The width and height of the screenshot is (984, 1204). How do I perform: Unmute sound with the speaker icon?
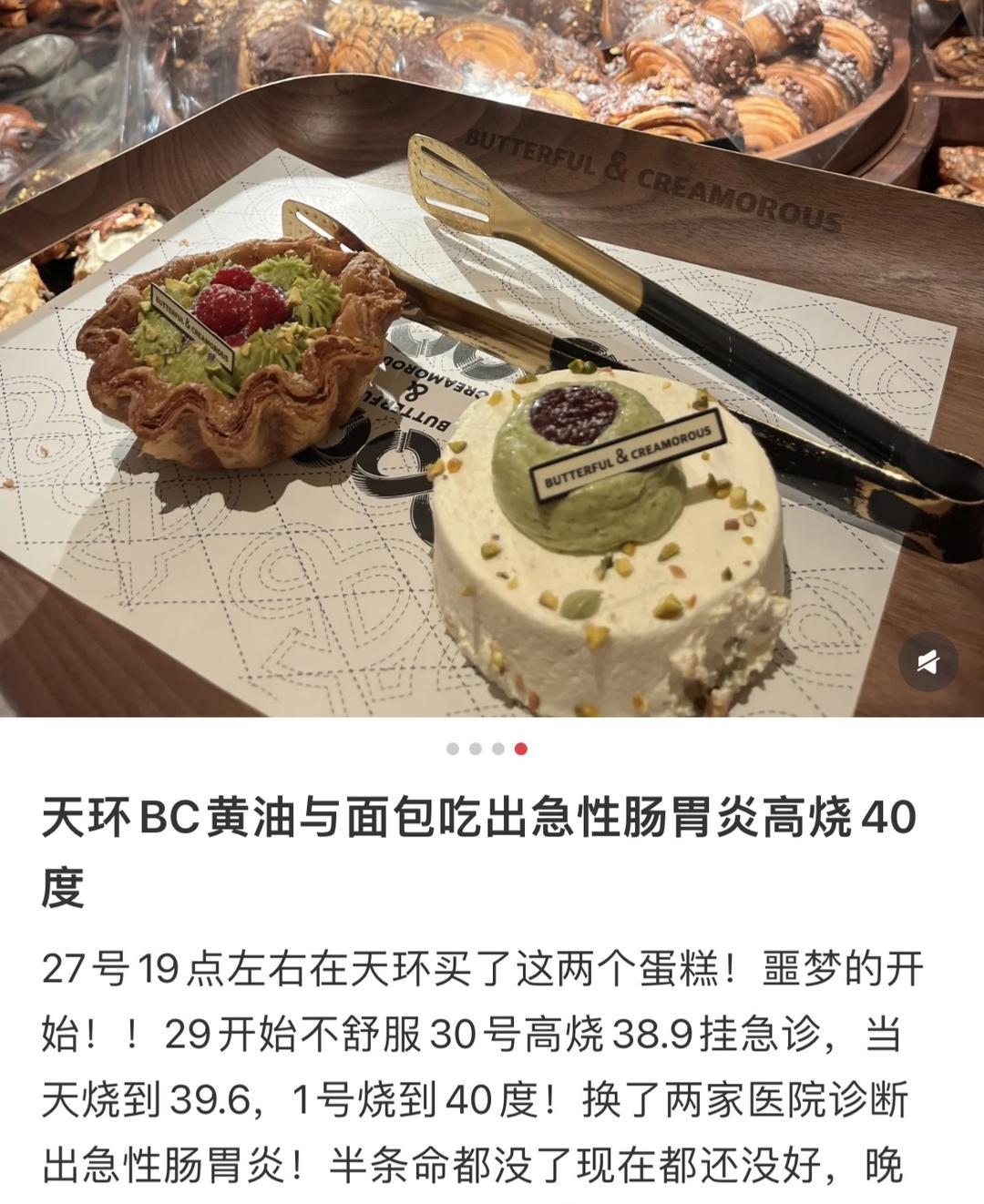coord(928,662)
